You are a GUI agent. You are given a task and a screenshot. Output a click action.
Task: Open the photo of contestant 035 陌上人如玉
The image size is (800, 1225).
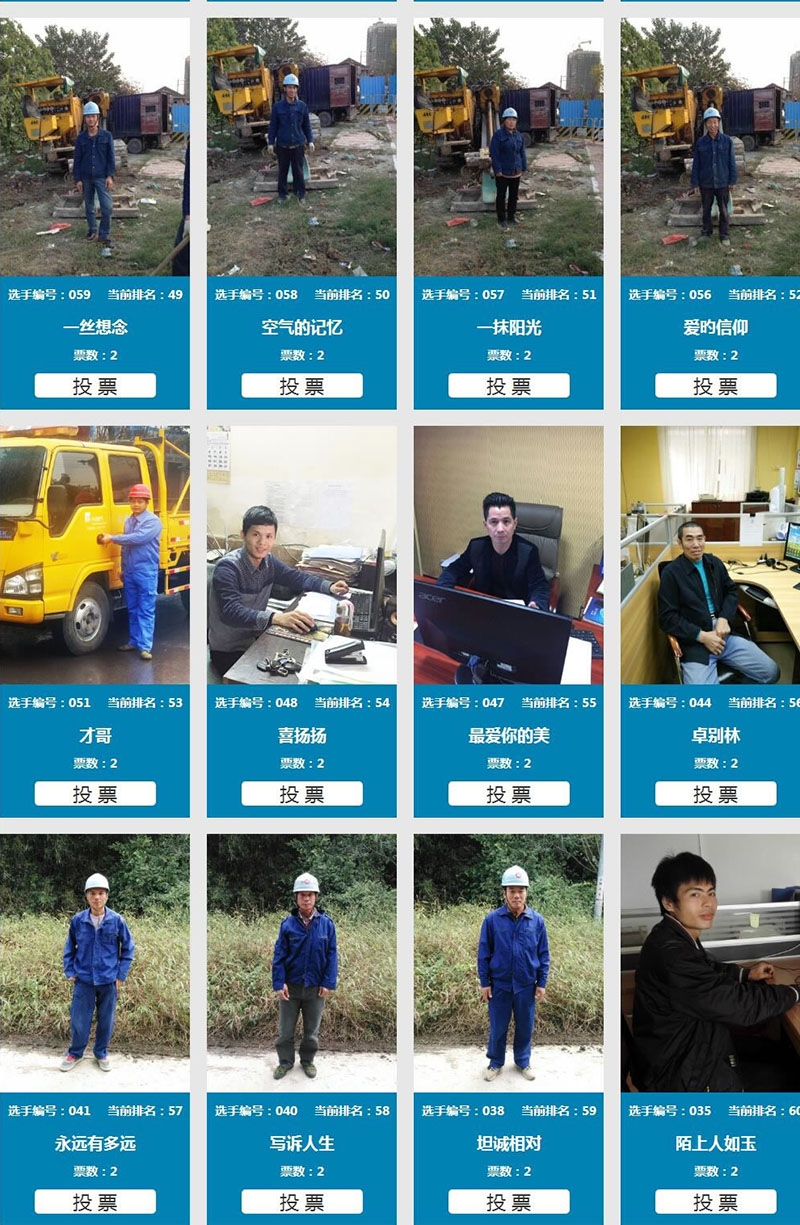click(x=710, y=963)
